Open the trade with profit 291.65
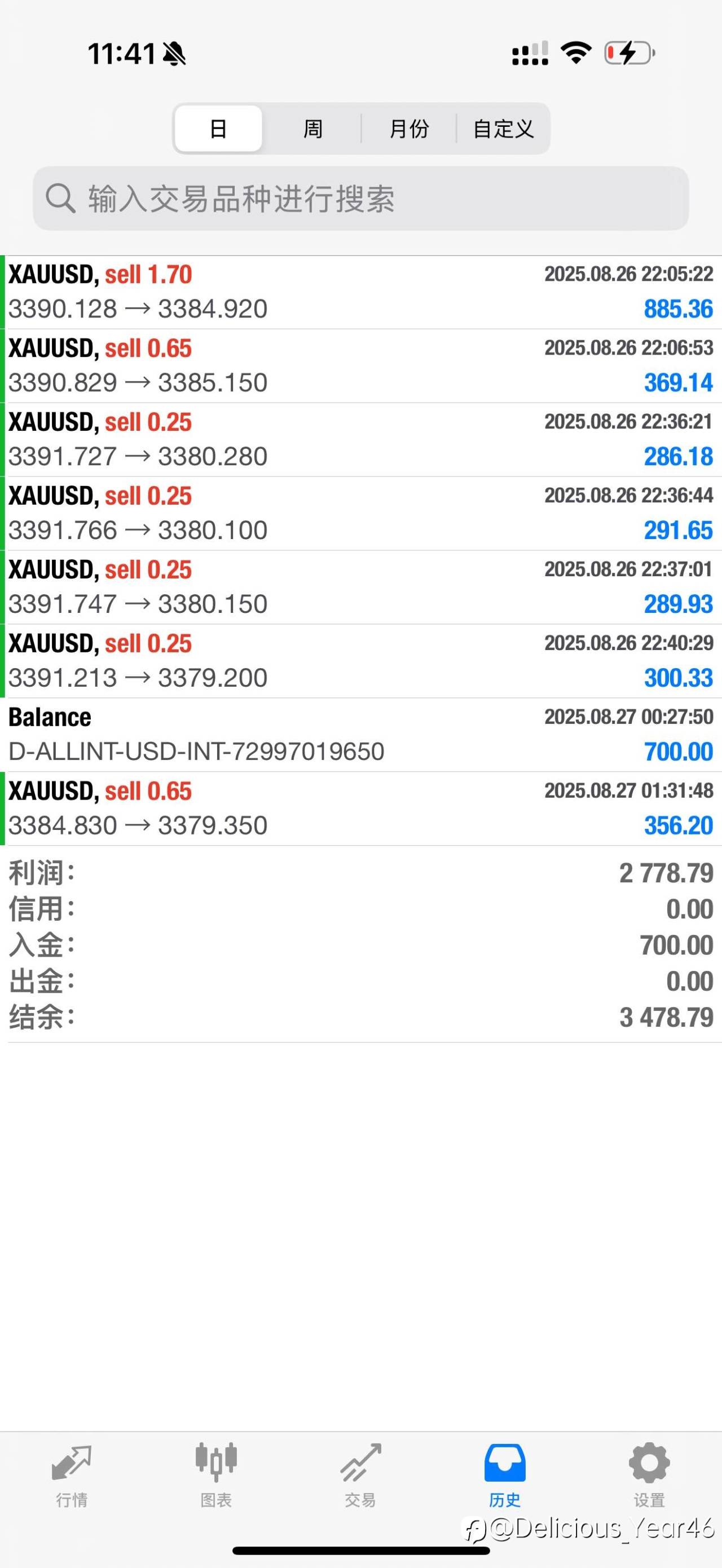Viewport: 722px width, 1568px height. click(361, 514)
